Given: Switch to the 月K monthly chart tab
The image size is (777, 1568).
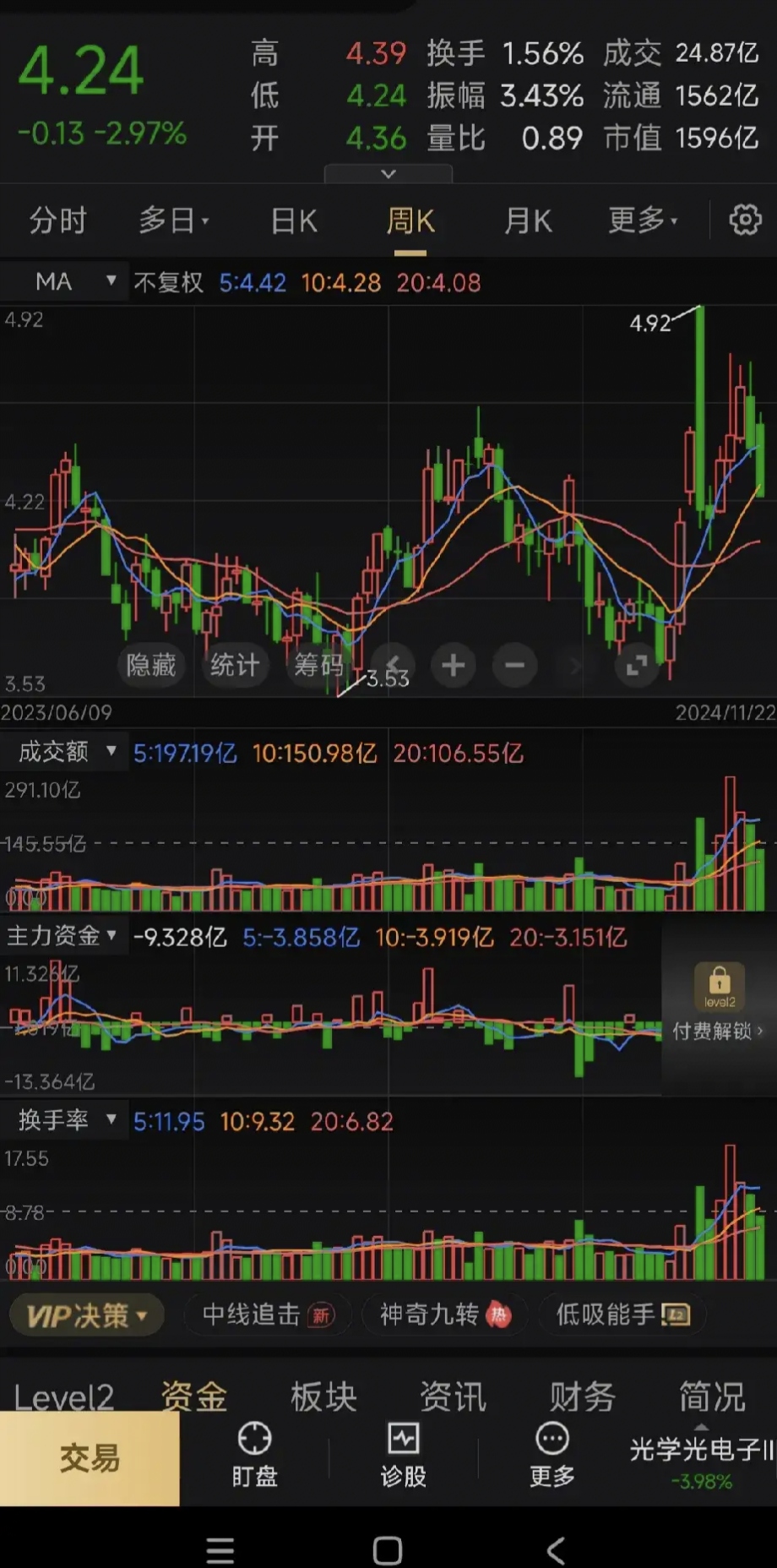Looking at the screenshot, I should (527, 220).
